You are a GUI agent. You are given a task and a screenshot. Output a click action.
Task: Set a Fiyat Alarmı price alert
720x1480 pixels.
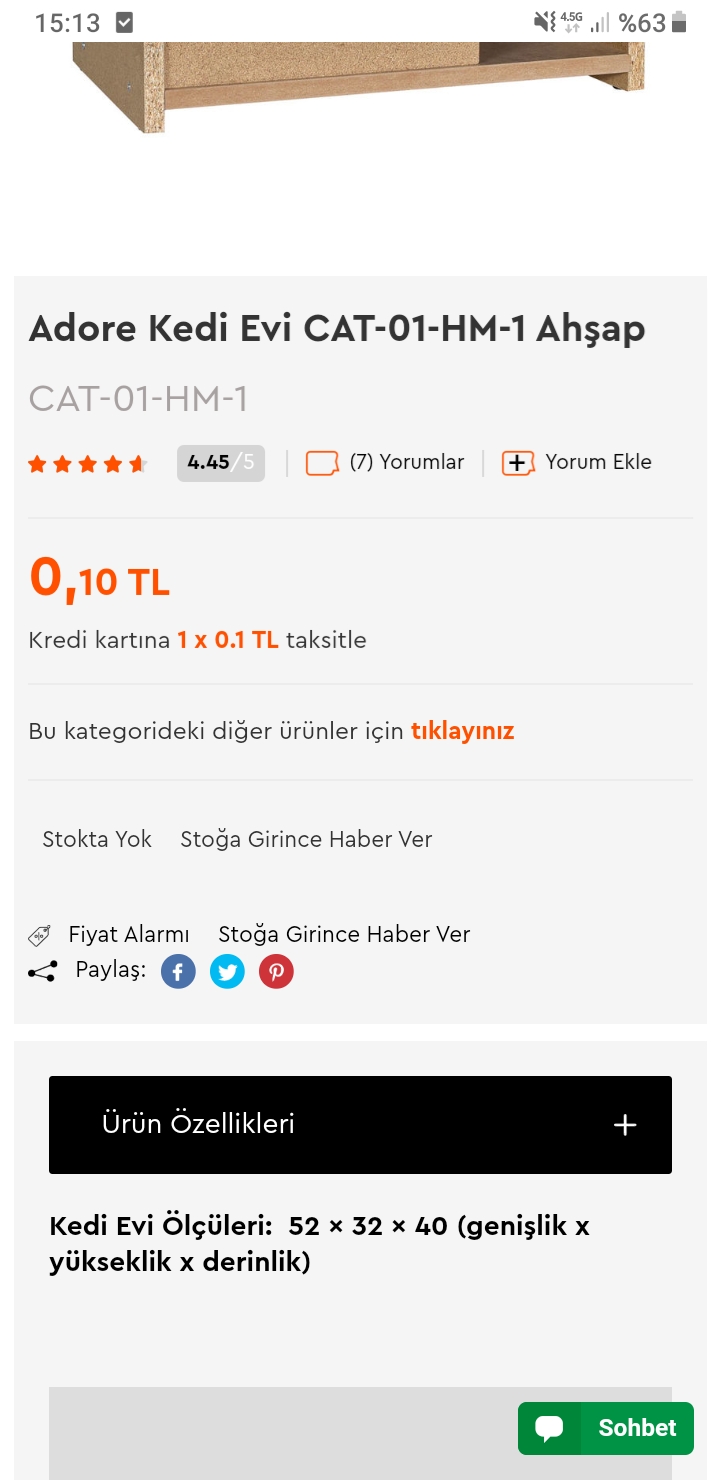109,935
